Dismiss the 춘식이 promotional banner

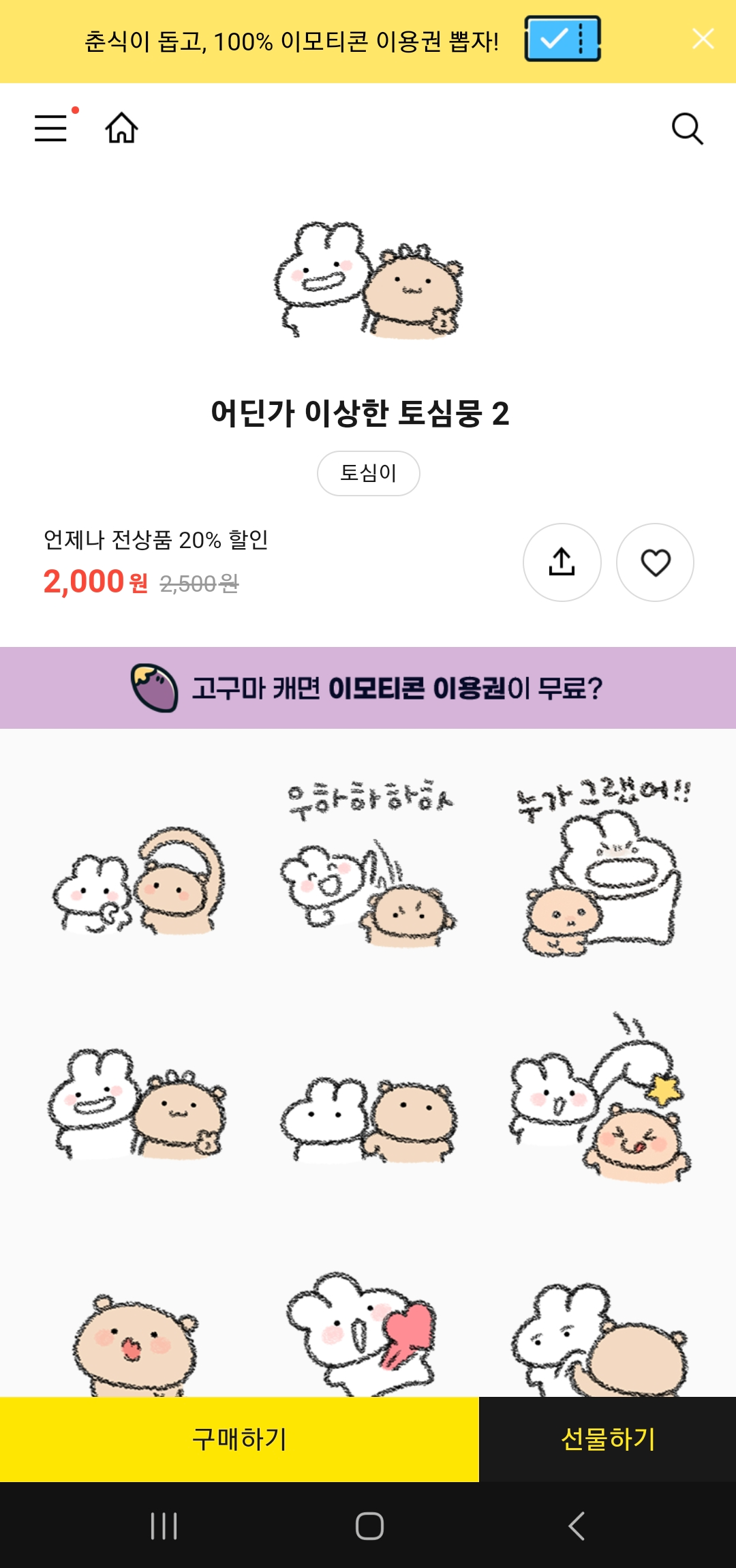(703, 40)
